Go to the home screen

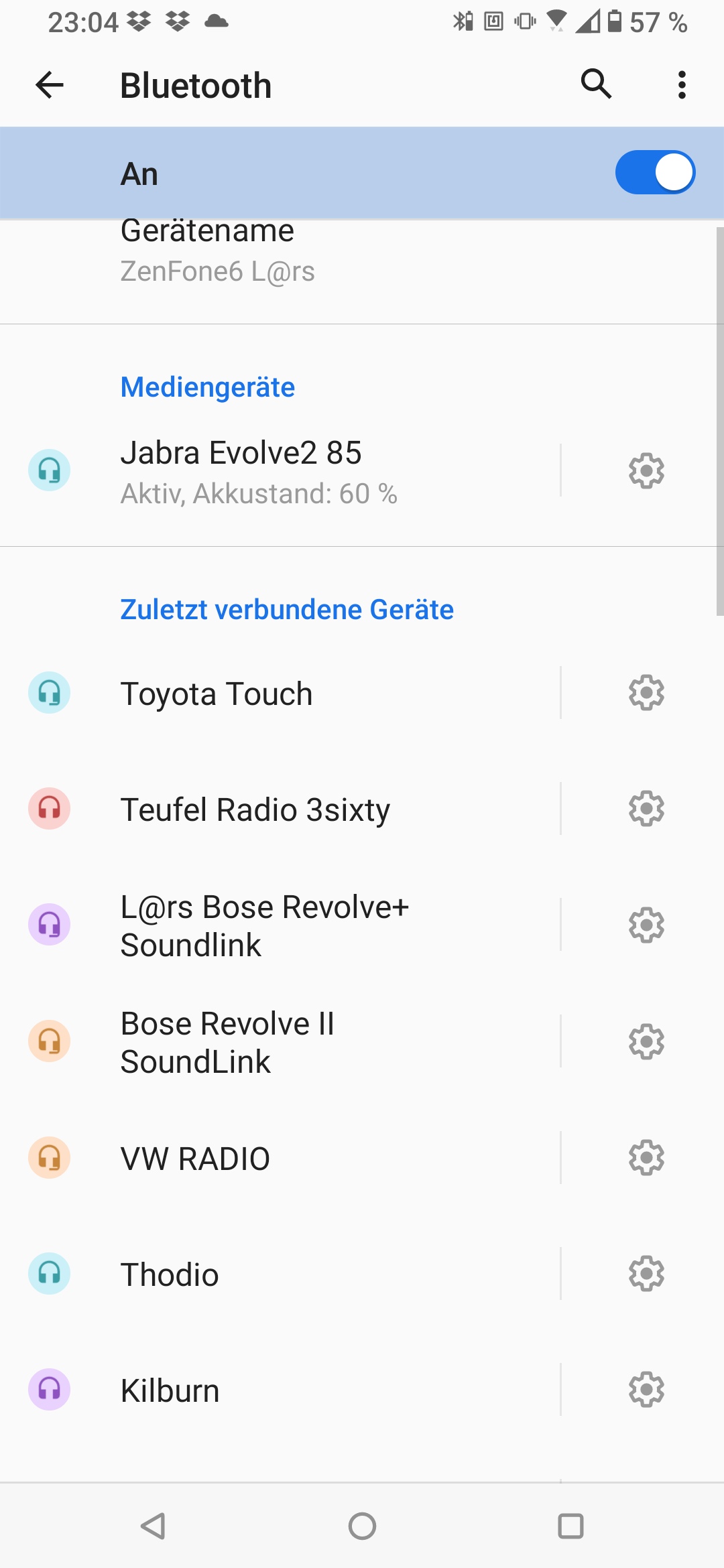pos(362,1526)
